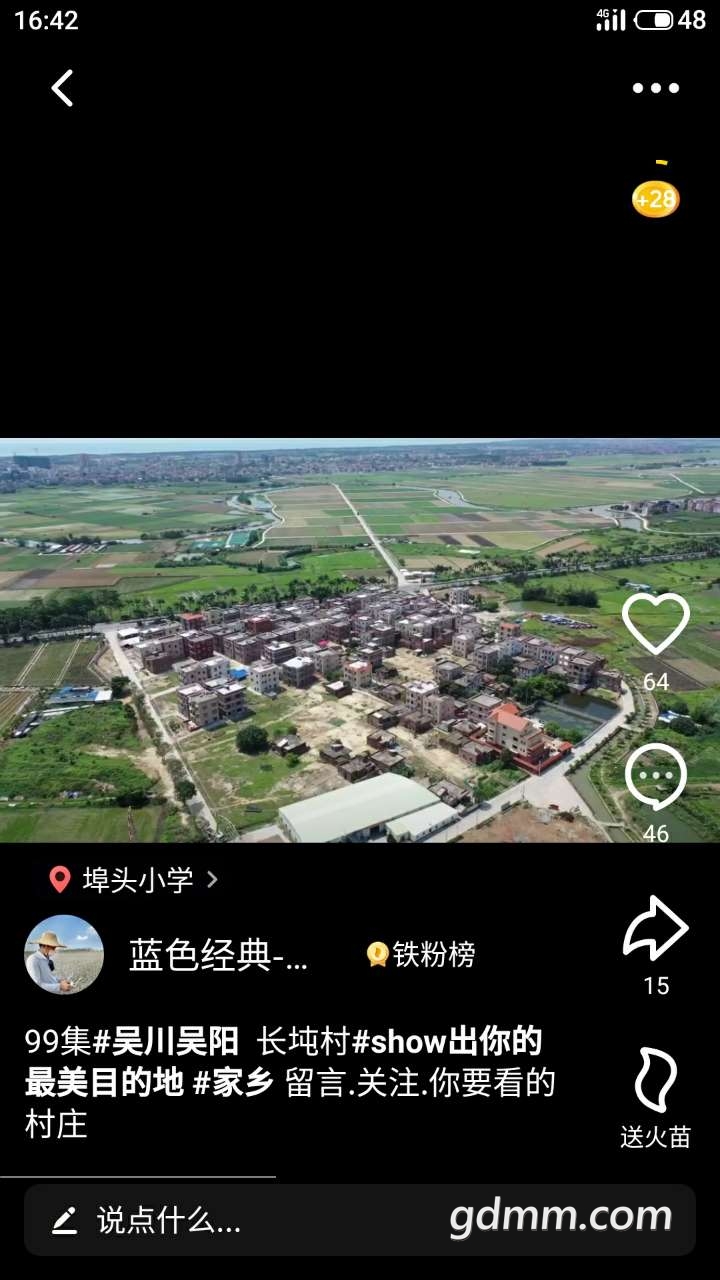Like this video with the heart

click(656, 624)
